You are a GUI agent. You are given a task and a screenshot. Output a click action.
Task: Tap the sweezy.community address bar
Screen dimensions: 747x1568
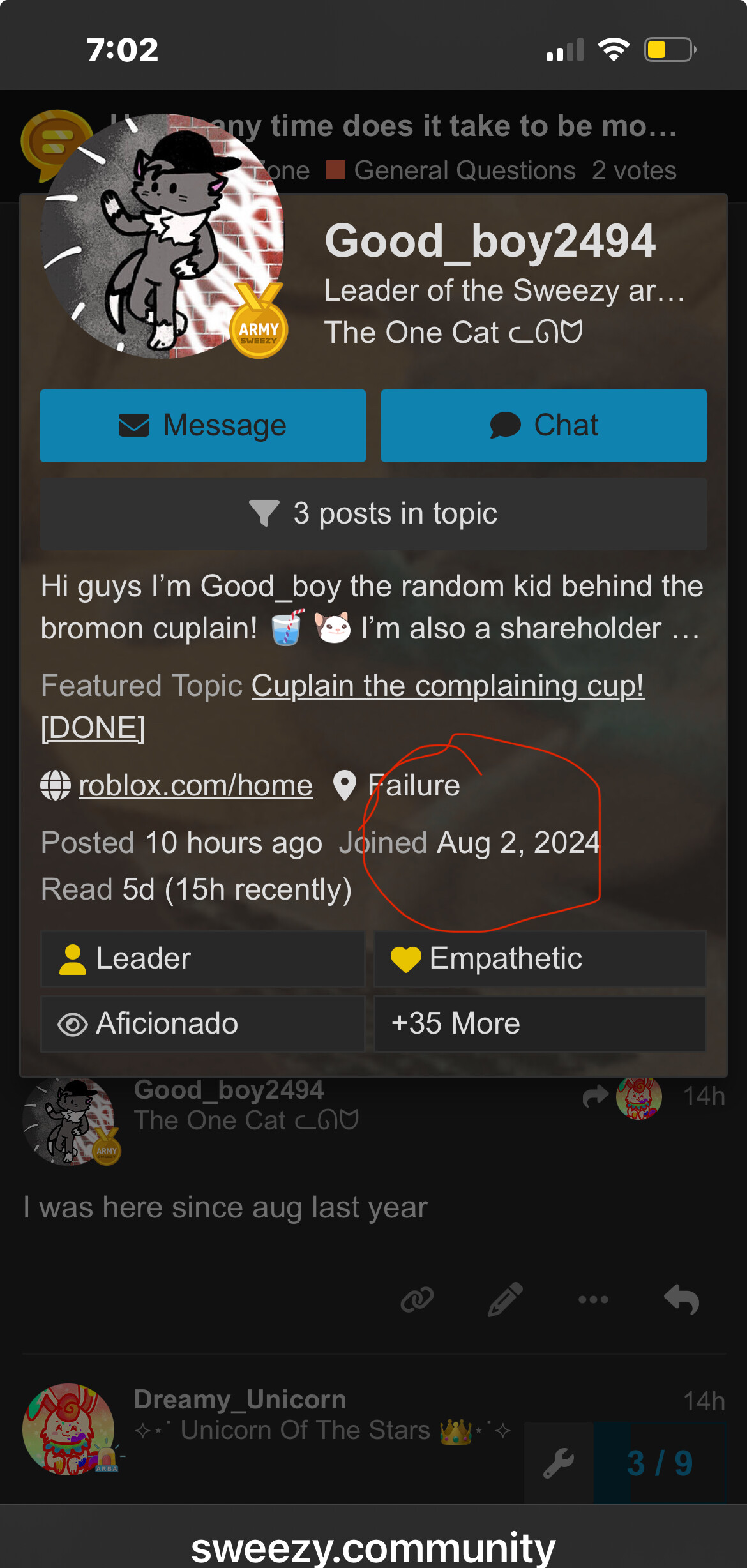373,1546
